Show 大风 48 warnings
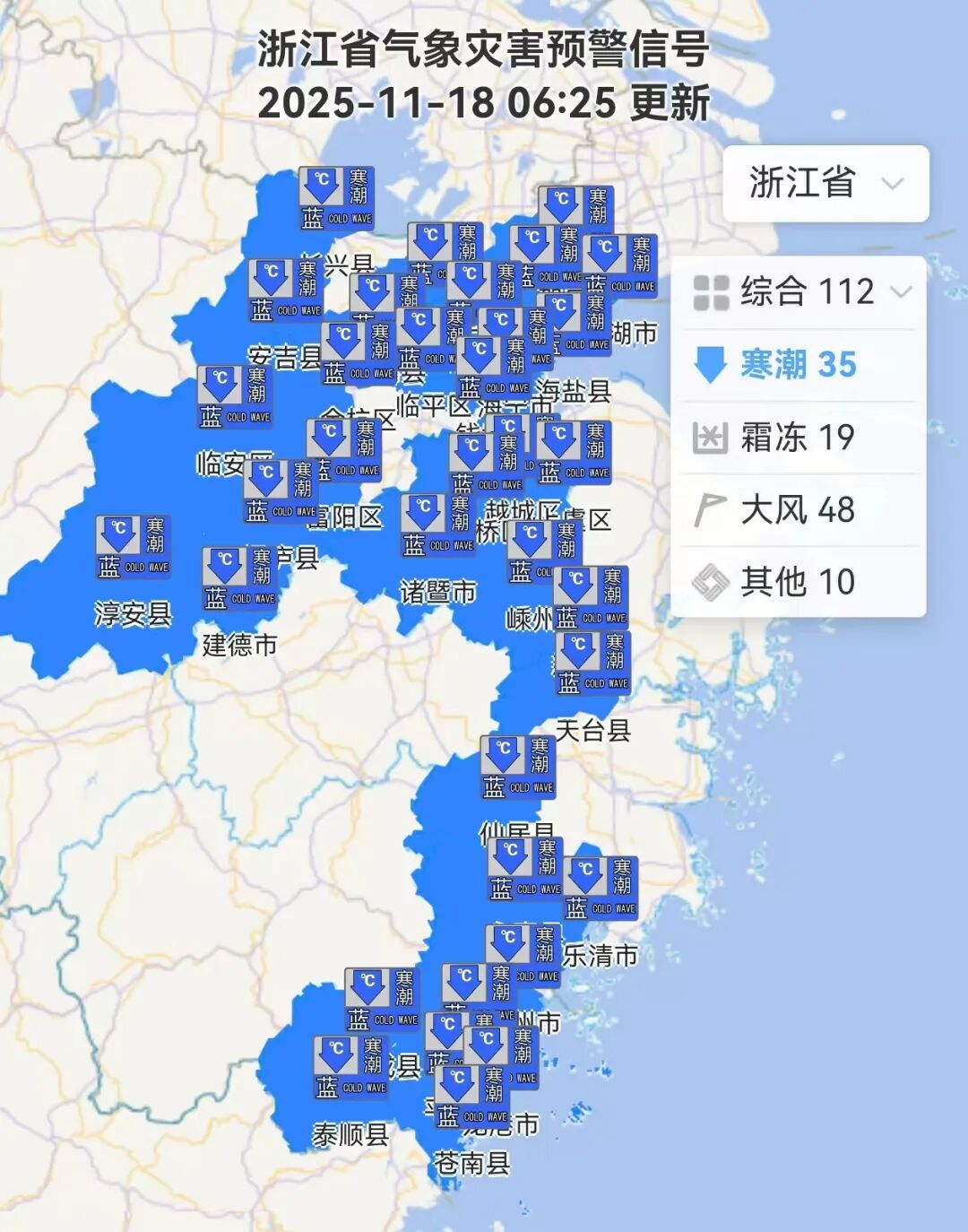This screenshot has height=1232, width=968. point(798,510)
